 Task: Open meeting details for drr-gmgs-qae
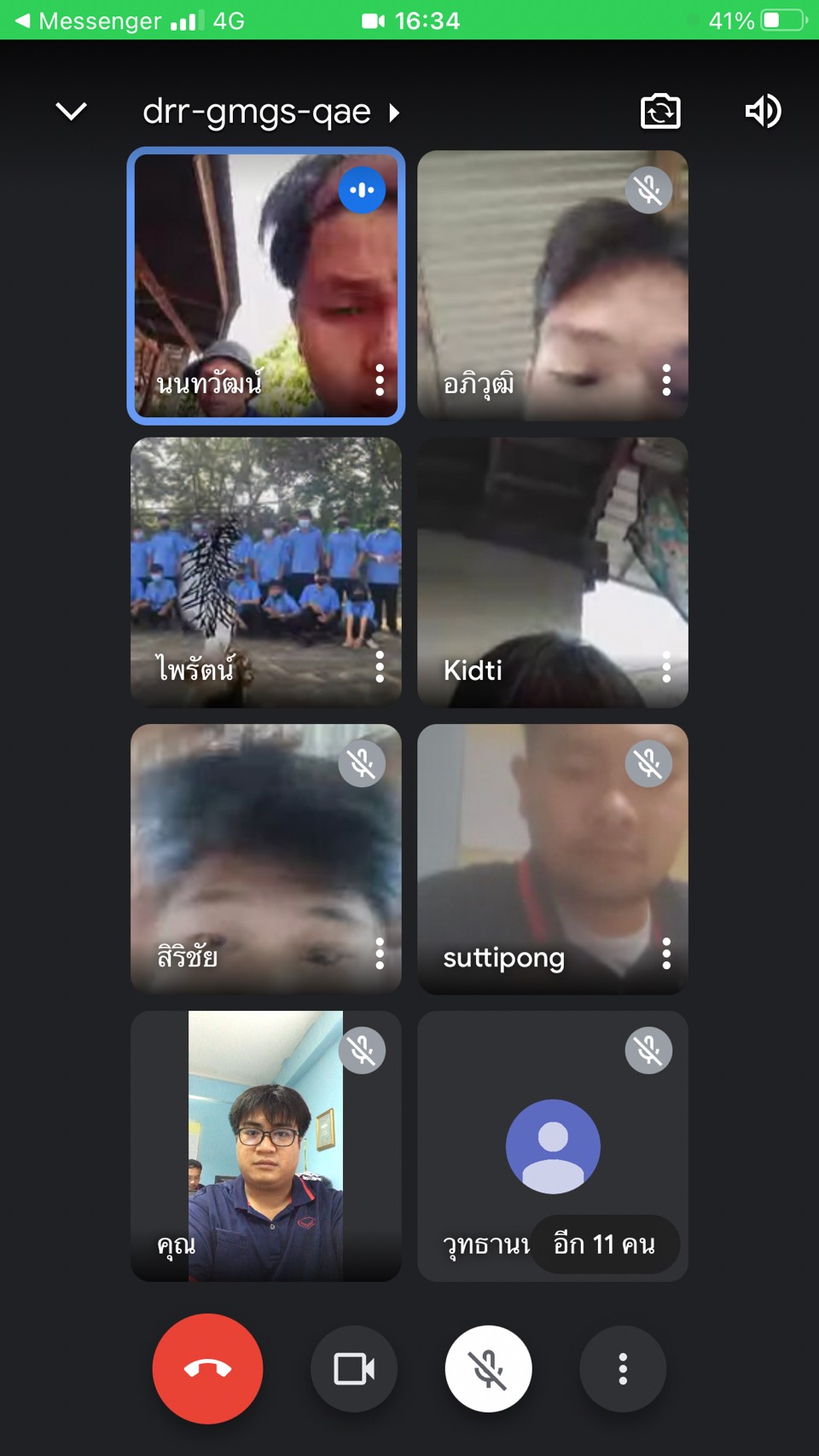pos(270,112)
